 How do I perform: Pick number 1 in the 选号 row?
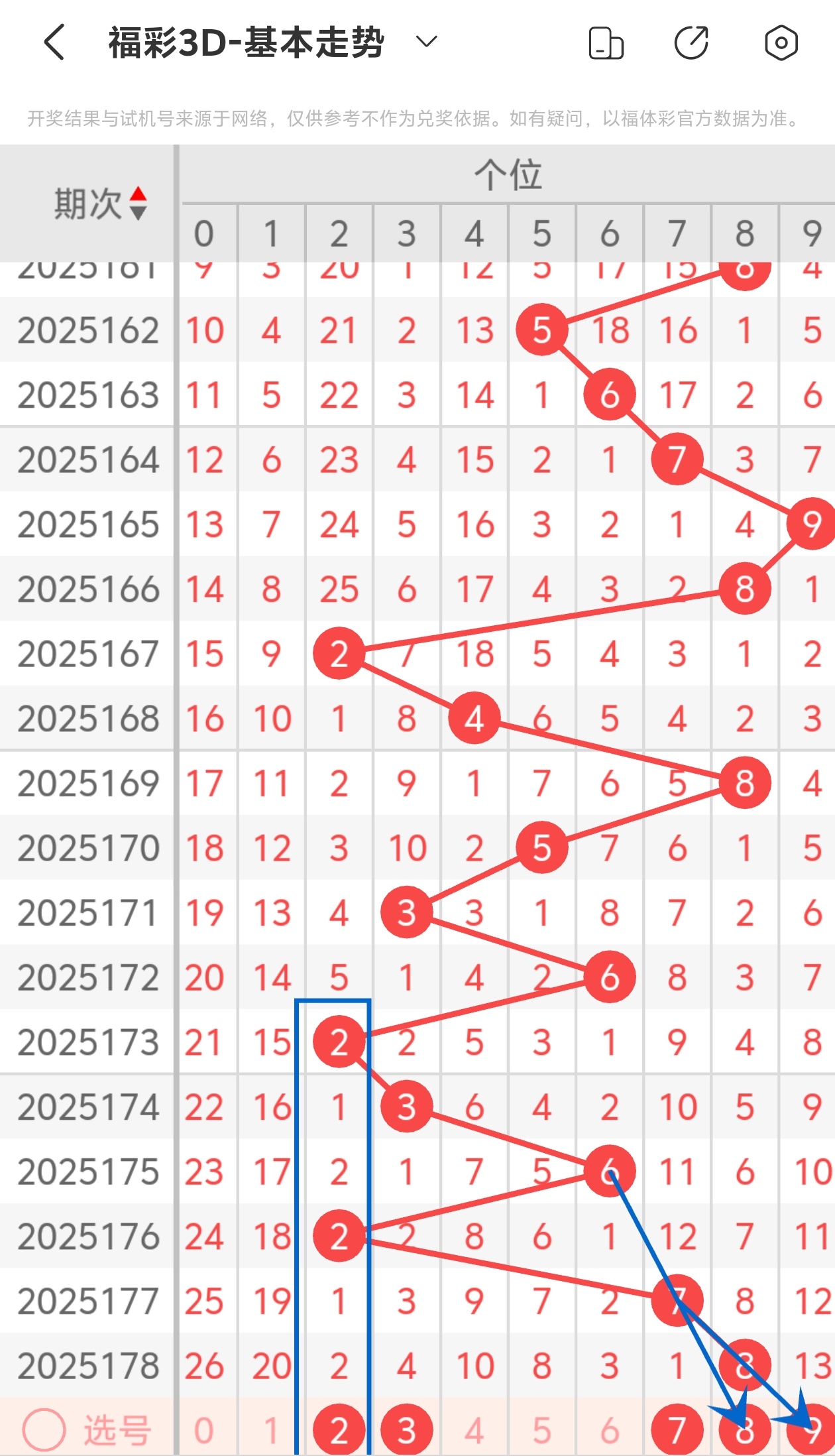pos(271,1429)
